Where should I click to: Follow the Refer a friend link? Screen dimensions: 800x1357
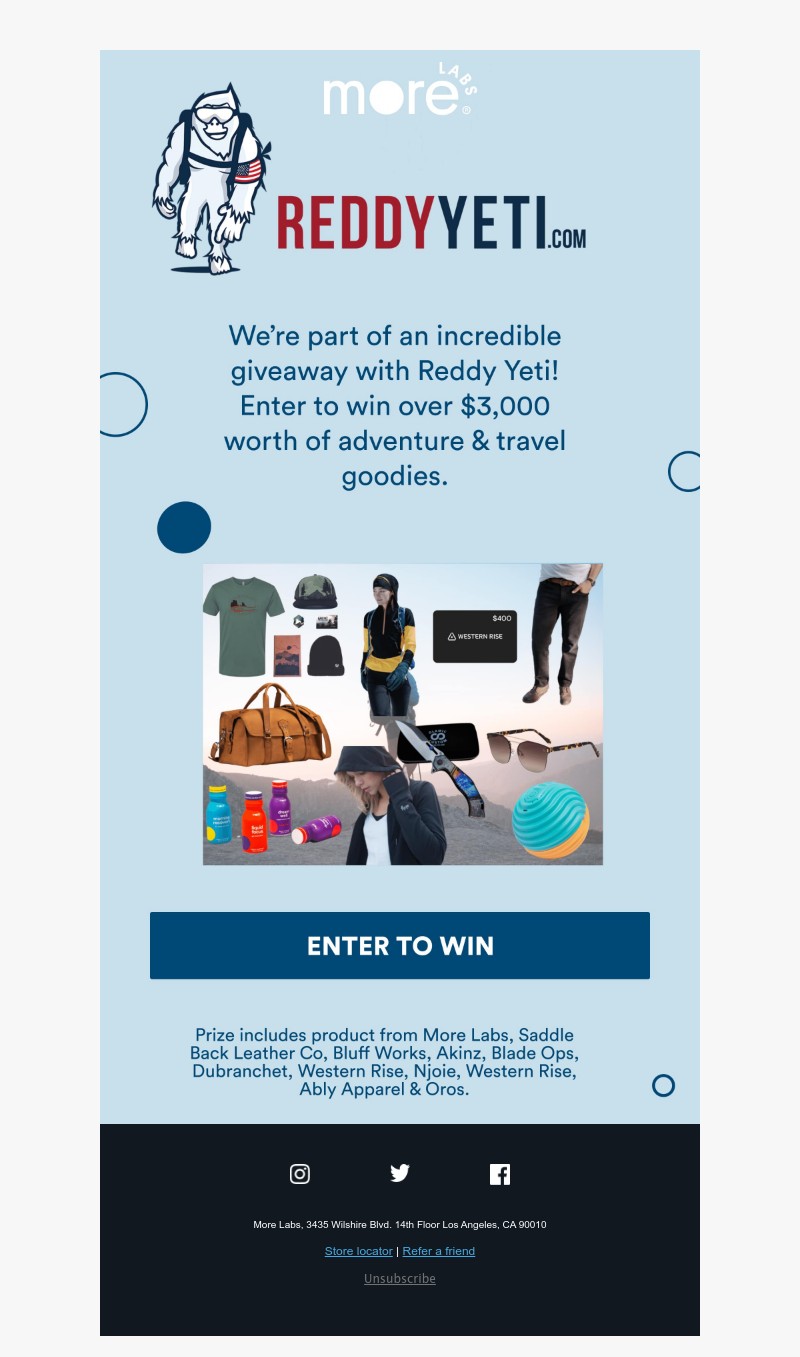(x=439, y=1251)
